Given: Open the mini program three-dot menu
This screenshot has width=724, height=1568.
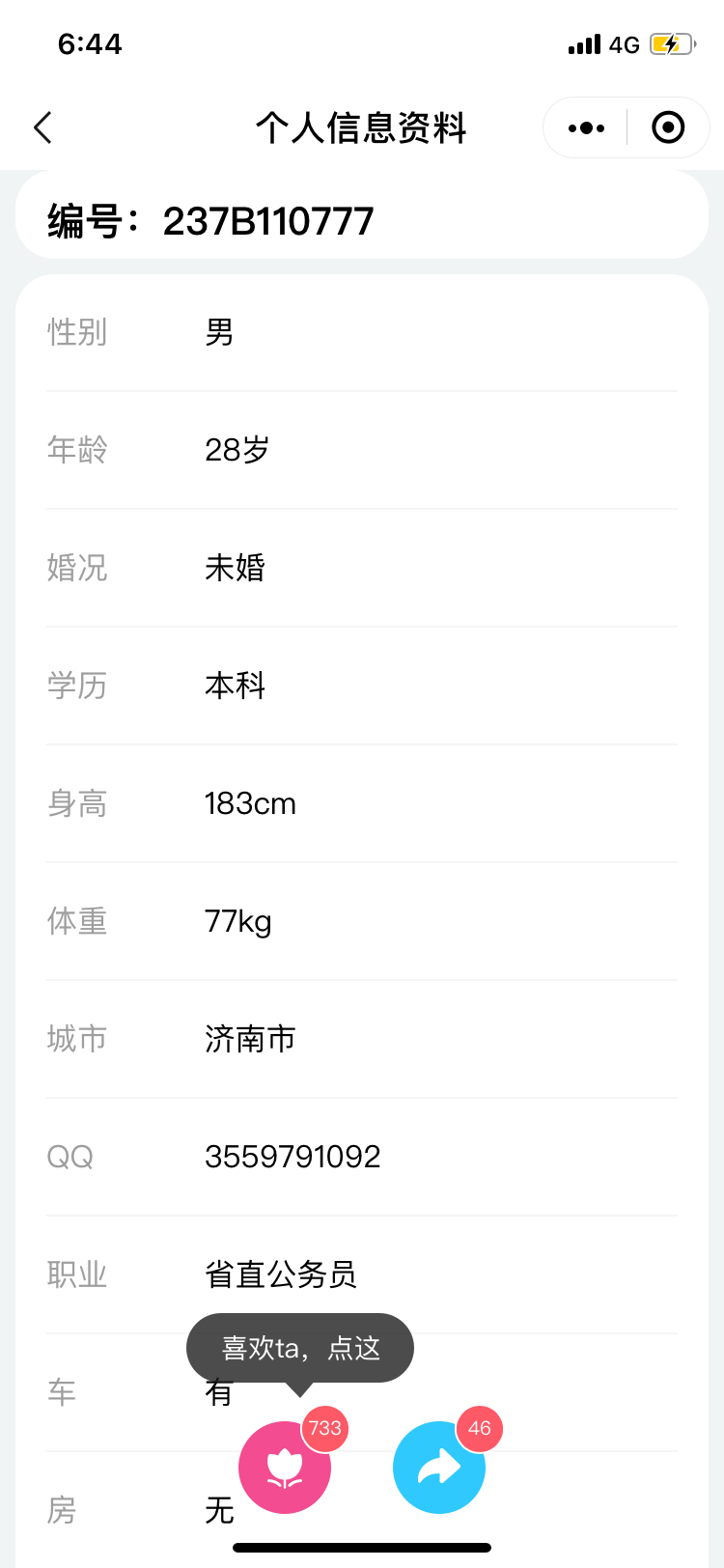Looking at the screenshot, I should 586,127.
